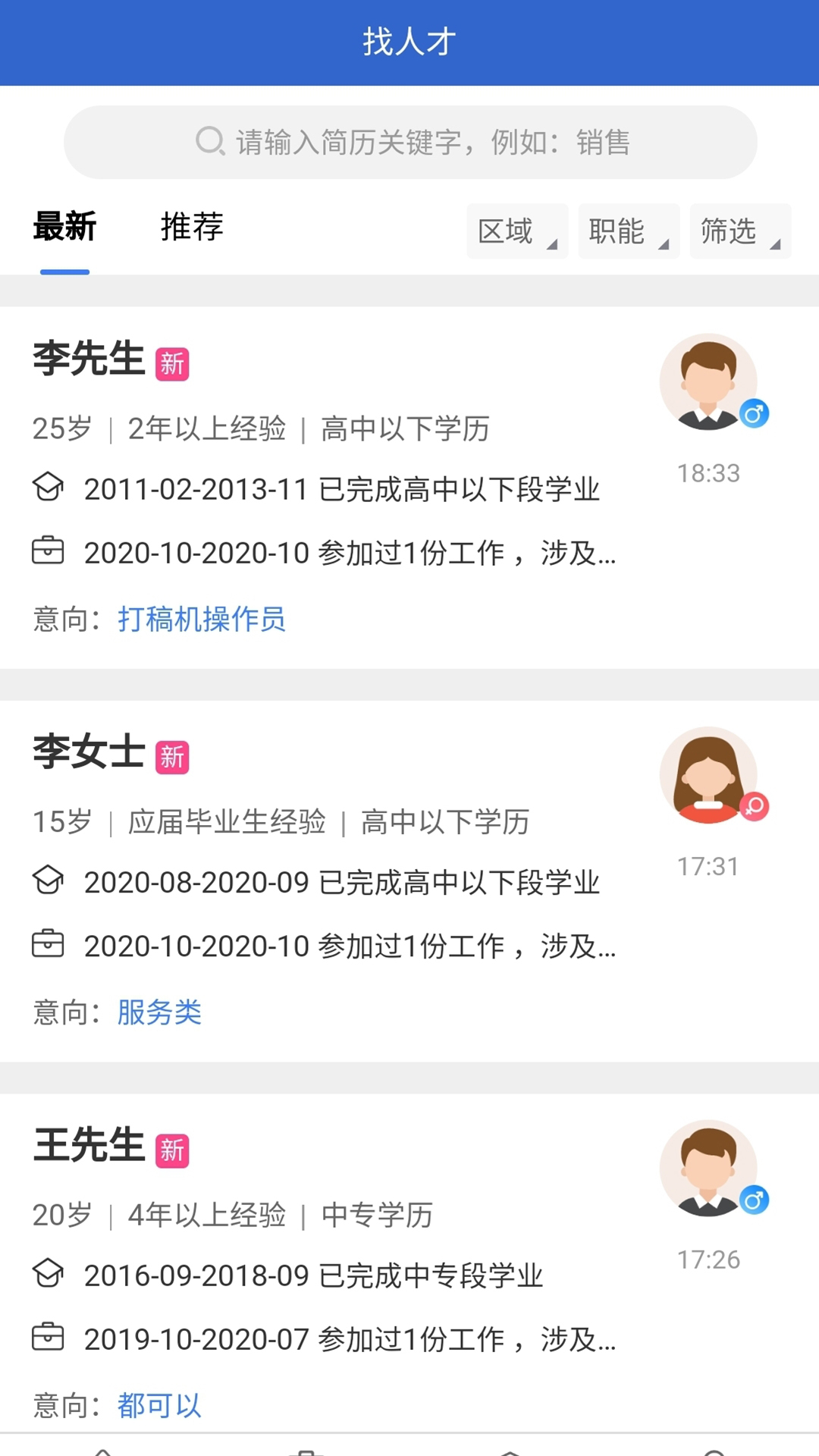Image resolution: width=819 pixels, height=1456 pixels.
Task: Select the 最新 tab
Action: coord(63,226)
